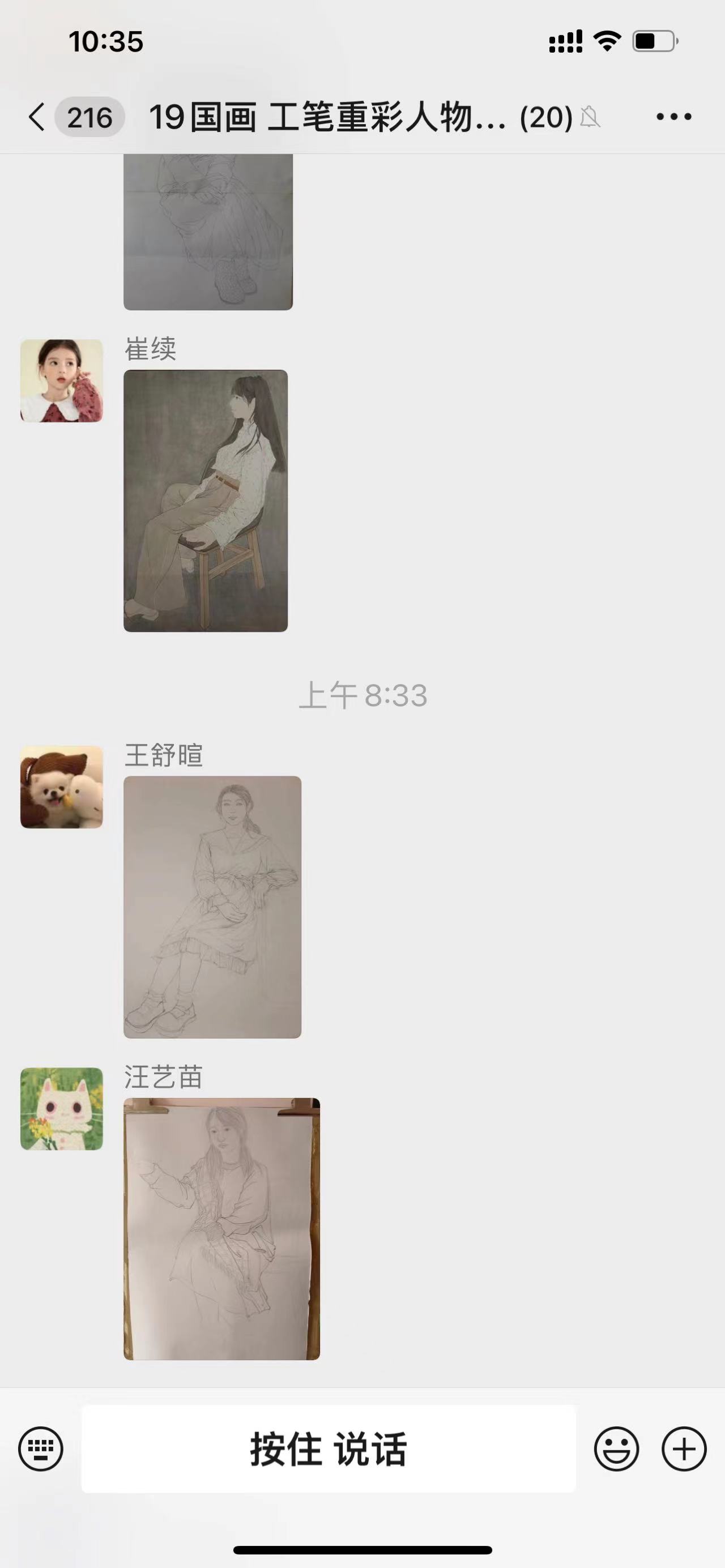Hold the 按住 说话 voice button

328,1449
